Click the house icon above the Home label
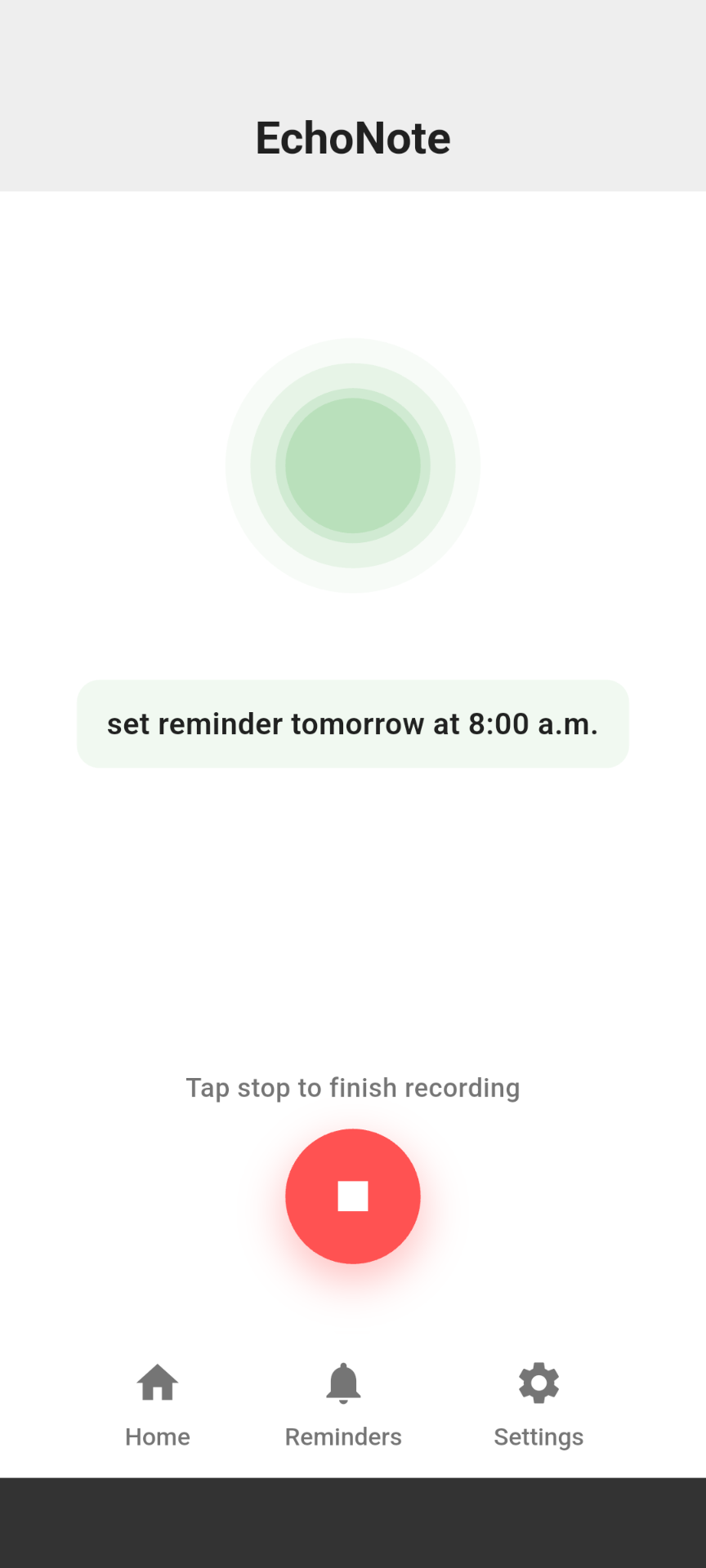Screen dimensions: 706x1568 coord(157,1382)
